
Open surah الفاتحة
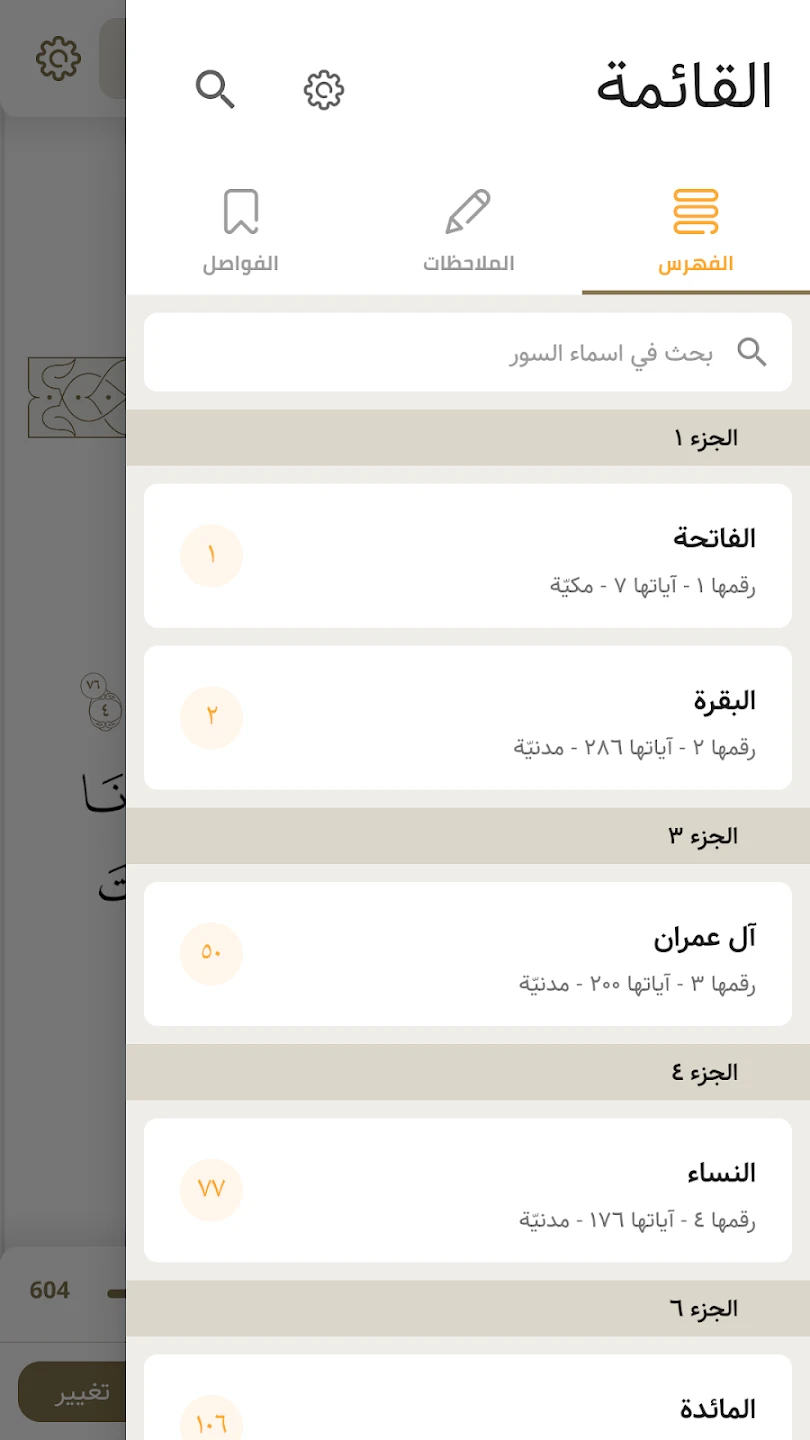(468, 556)
